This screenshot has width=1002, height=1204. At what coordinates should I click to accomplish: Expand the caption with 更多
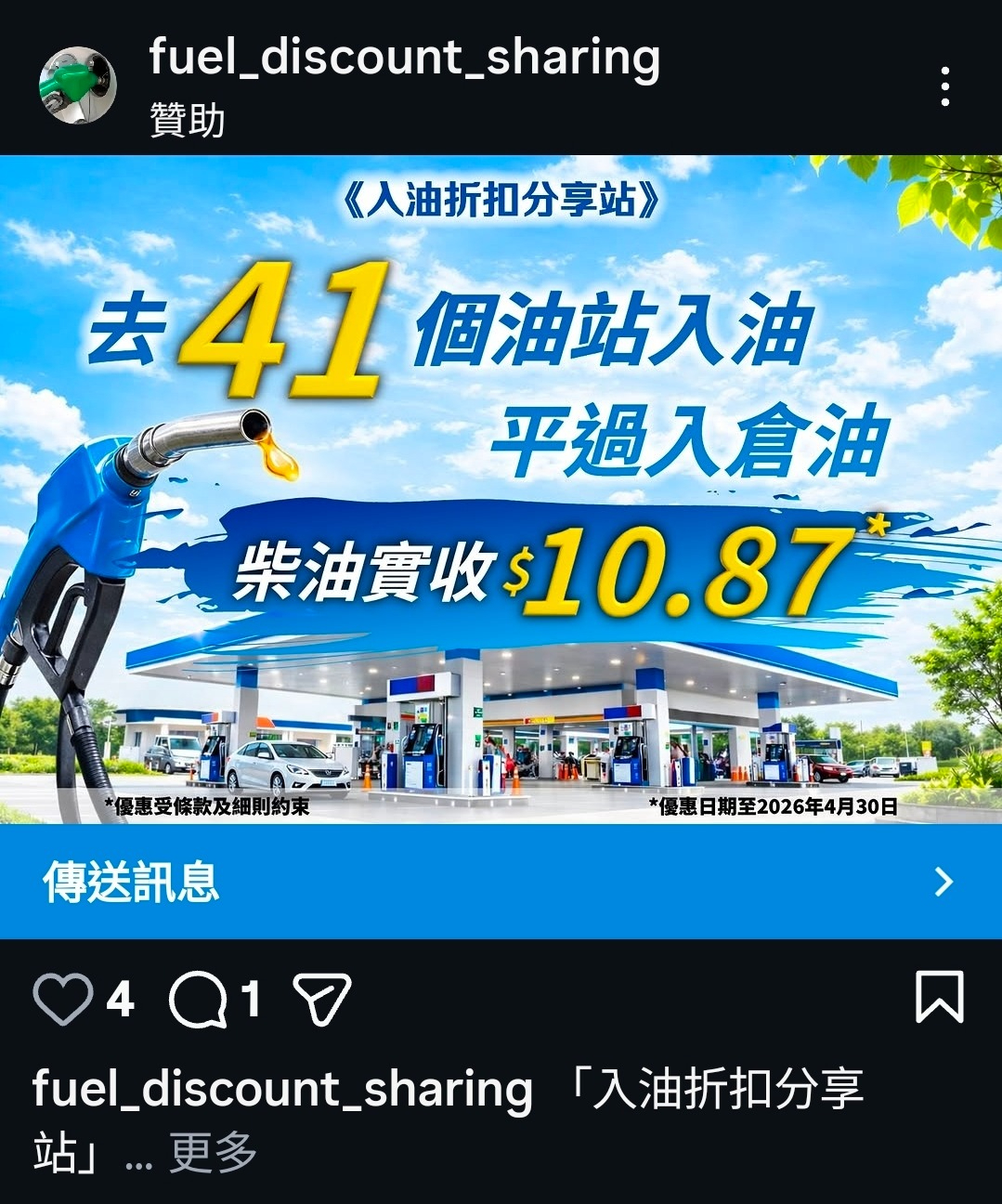tap(213, 1153)
